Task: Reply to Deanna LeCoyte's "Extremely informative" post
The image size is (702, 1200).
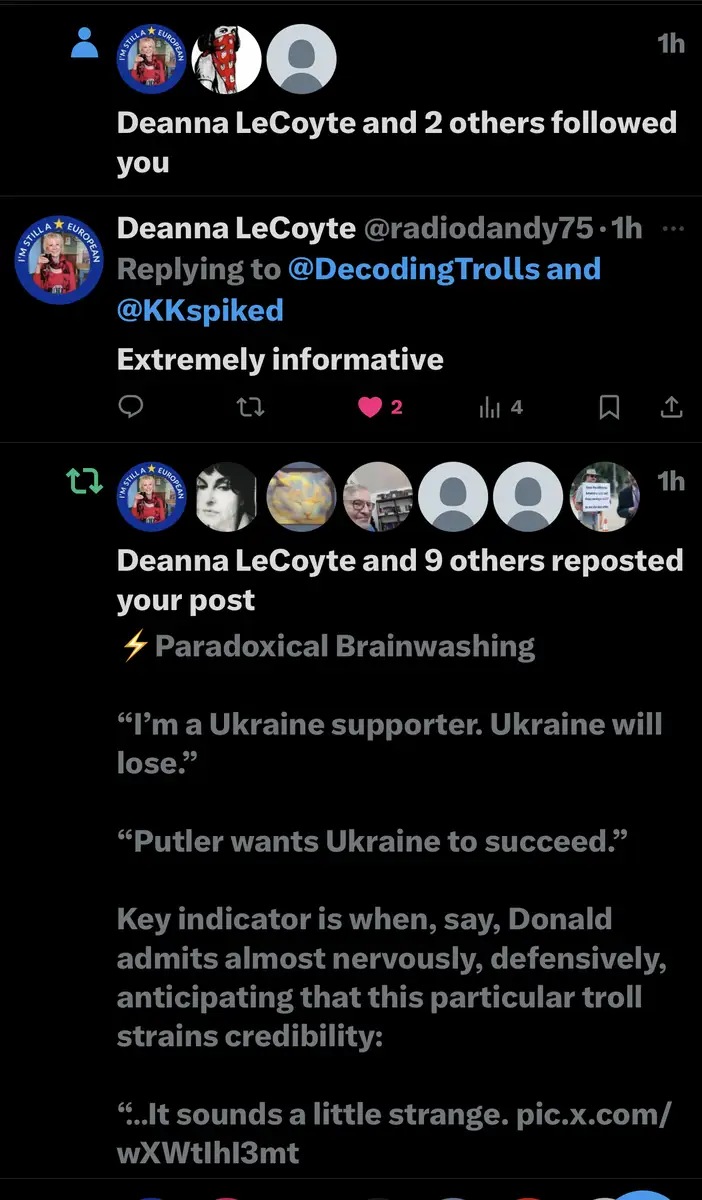Action: point(131,407)
